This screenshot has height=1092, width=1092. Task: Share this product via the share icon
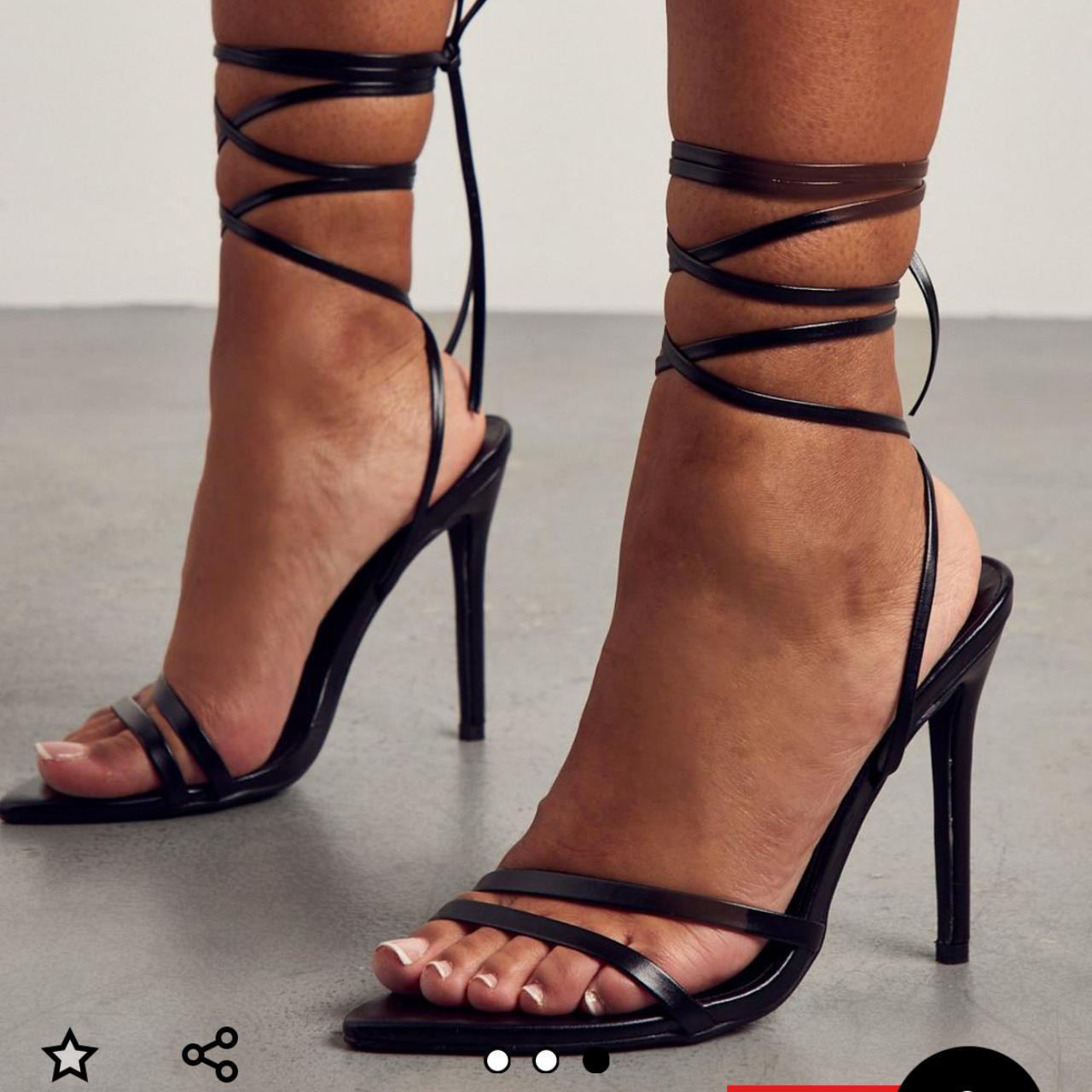tap(210, 1054)
